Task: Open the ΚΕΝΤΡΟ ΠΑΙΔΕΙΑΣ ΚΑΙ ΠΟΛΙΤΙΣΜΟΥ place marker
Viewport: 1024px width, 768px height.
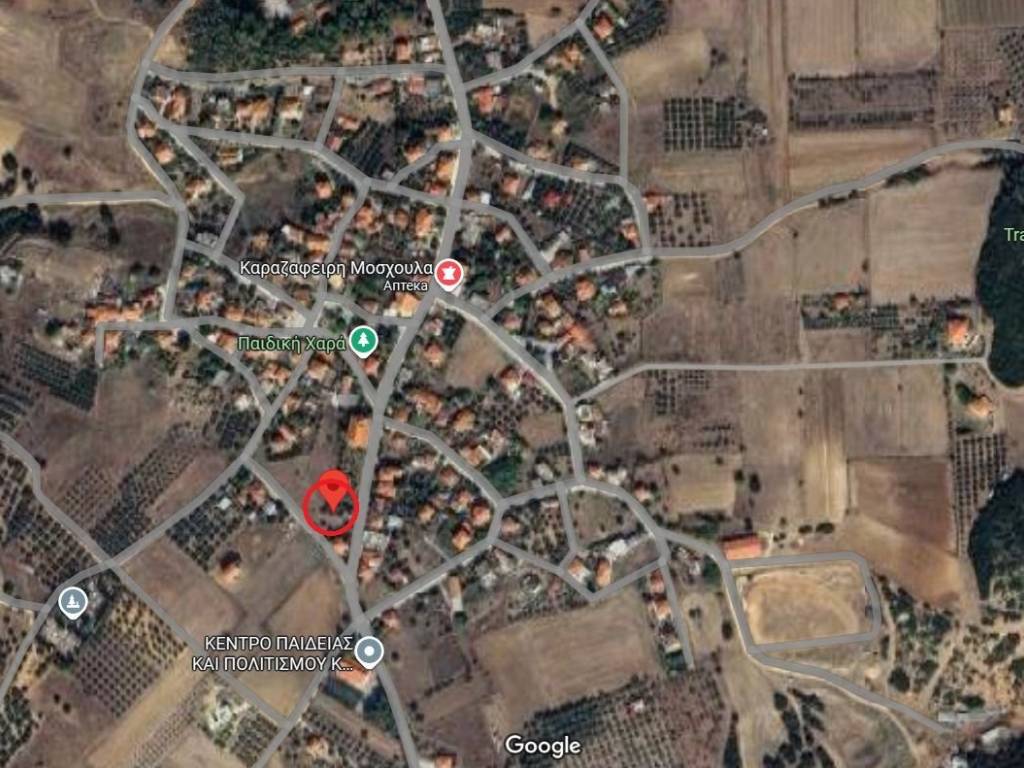Action: (369, 653)
